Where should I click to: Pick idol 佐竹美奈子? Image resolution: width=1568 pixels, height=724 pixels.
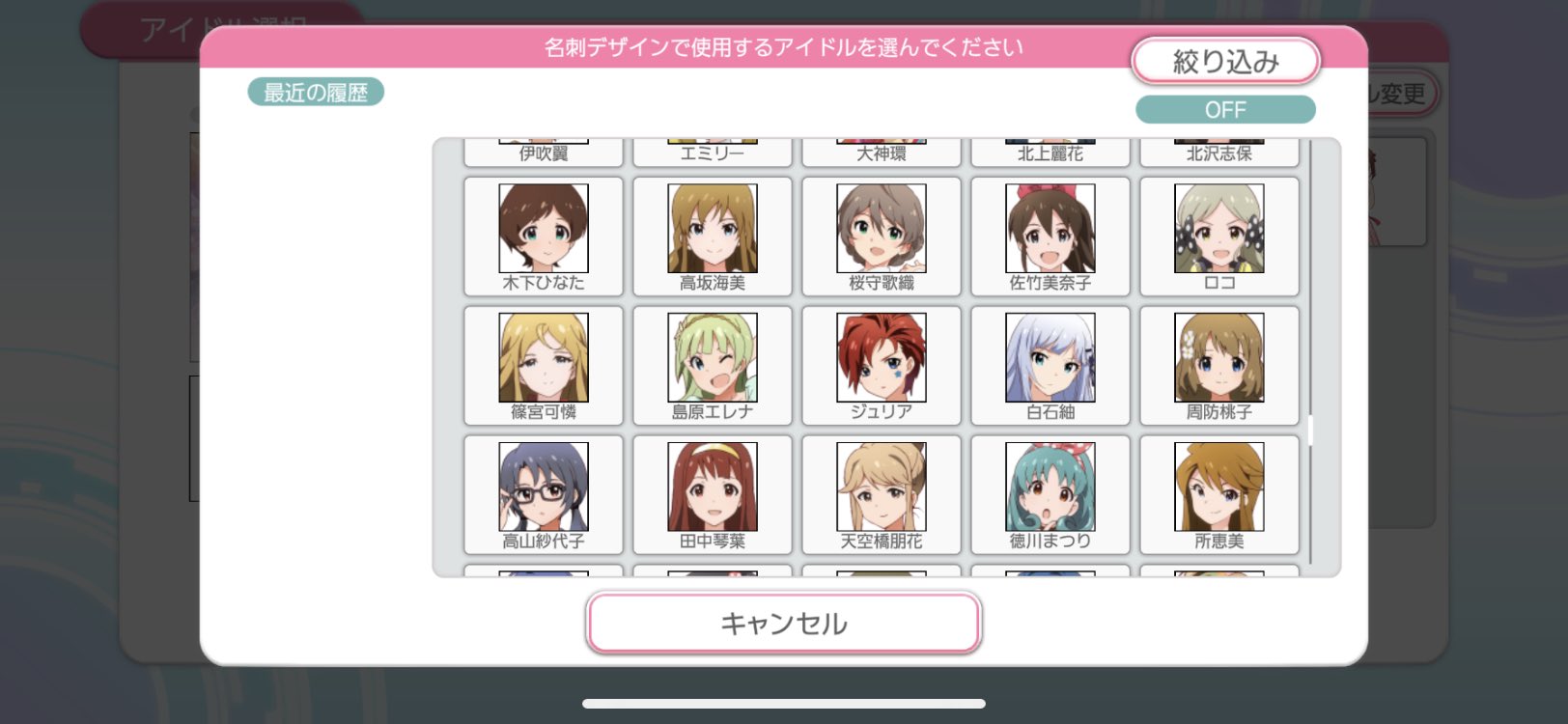tap(1050, 236)
